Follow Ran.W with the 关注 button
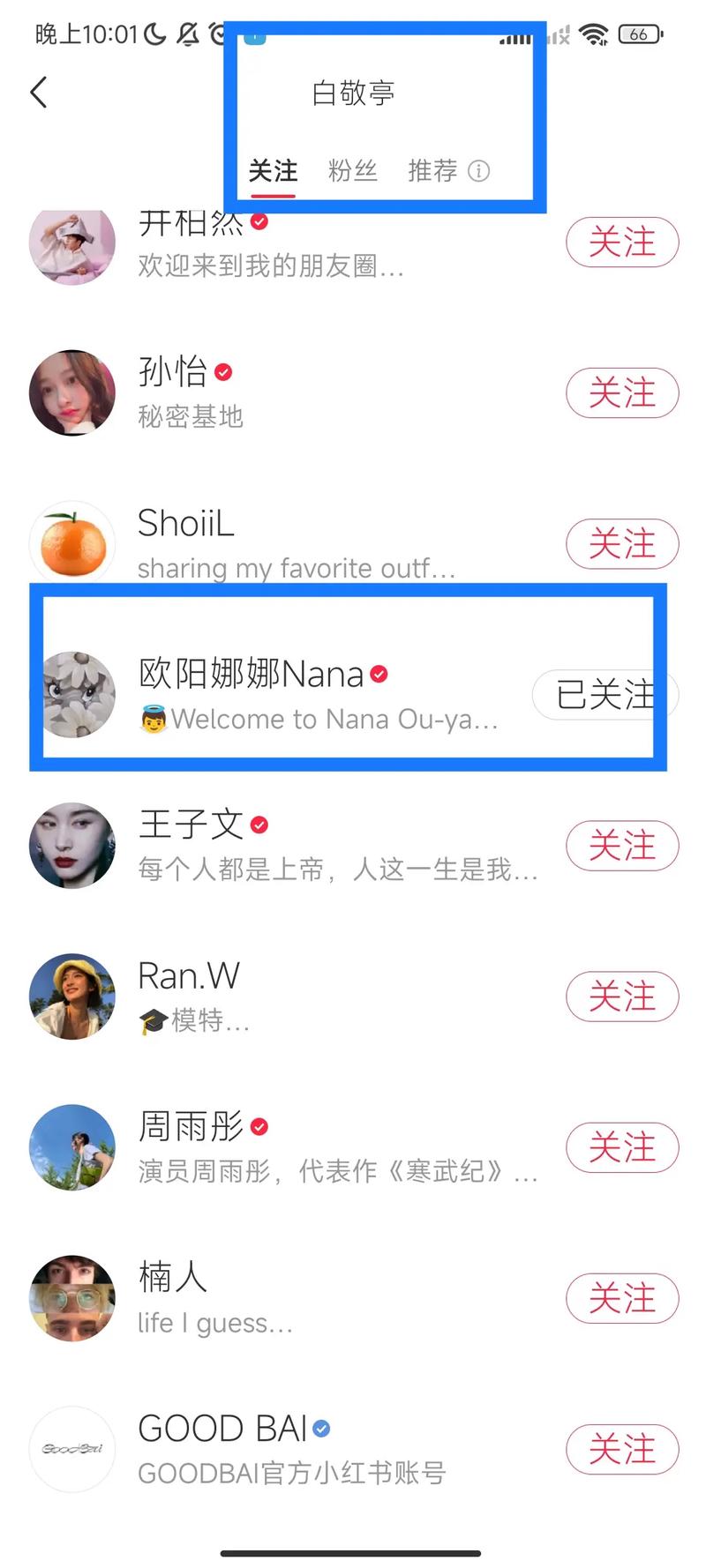The image size is (706, 1568). tap(621, 997)
